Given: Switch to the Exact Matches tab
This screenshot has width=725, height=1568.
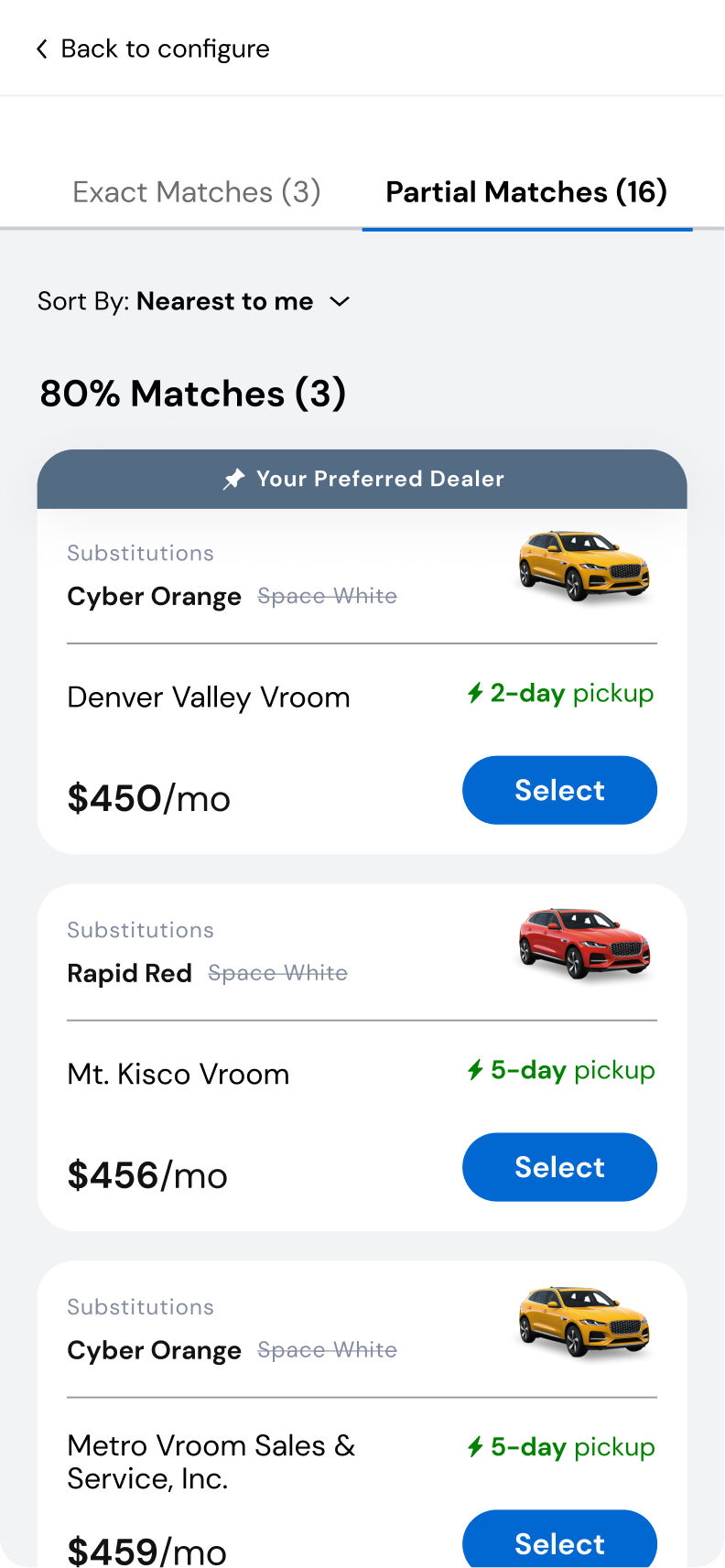Looking at the screenshot, I should click(x=197, y=192).
